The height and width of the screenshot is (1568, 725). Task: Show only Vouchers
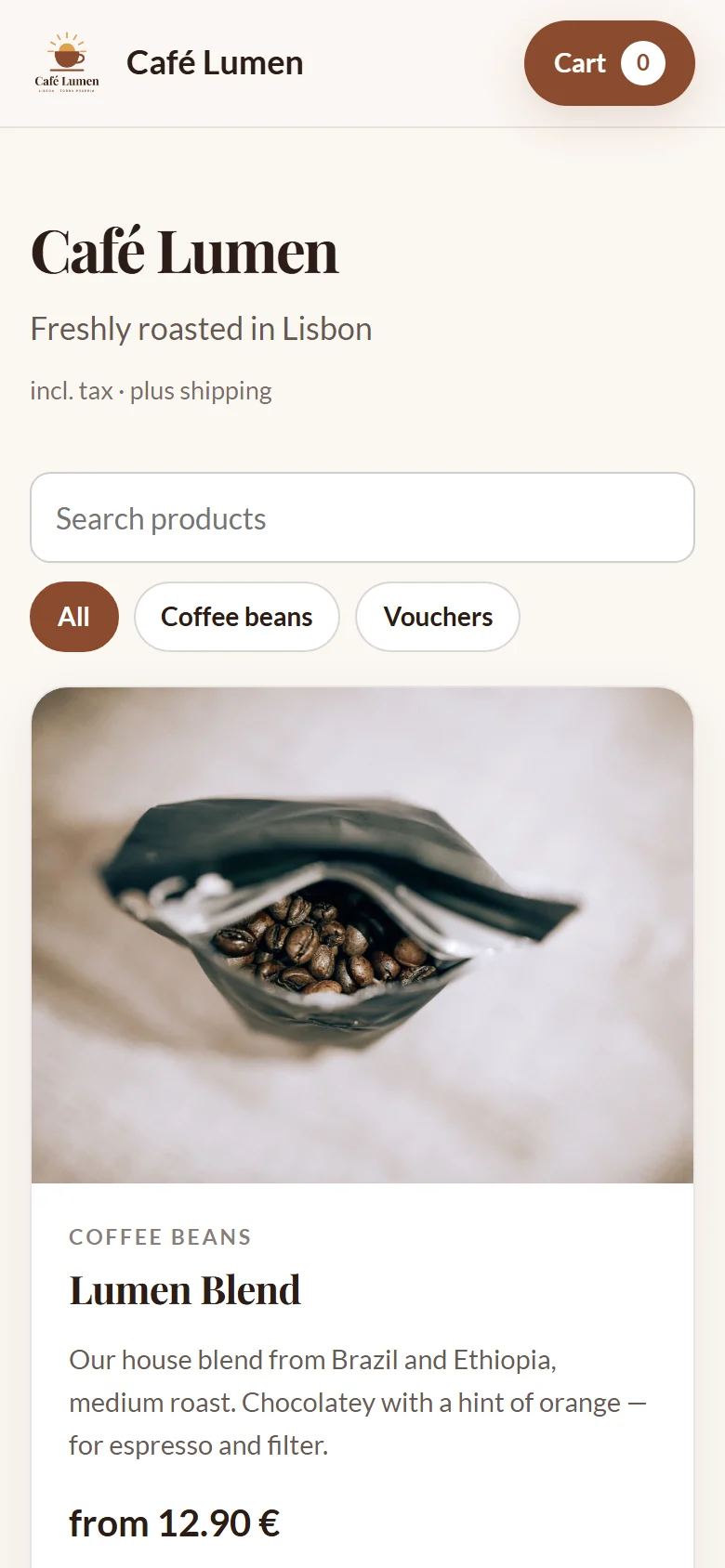pos(438,617)
